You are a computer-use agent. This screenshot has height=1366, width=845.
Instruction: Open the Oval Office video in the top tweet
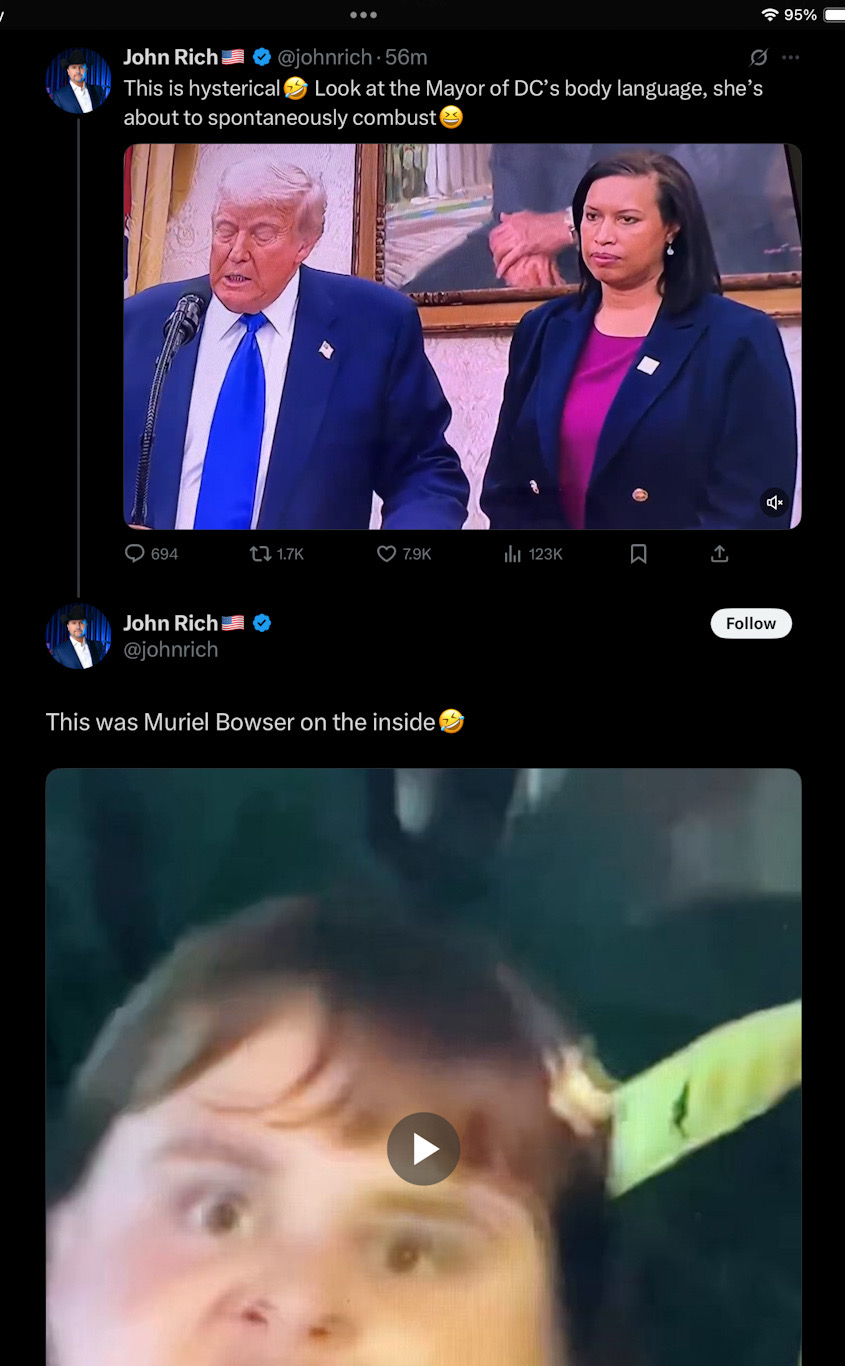[x=462, y=336]
